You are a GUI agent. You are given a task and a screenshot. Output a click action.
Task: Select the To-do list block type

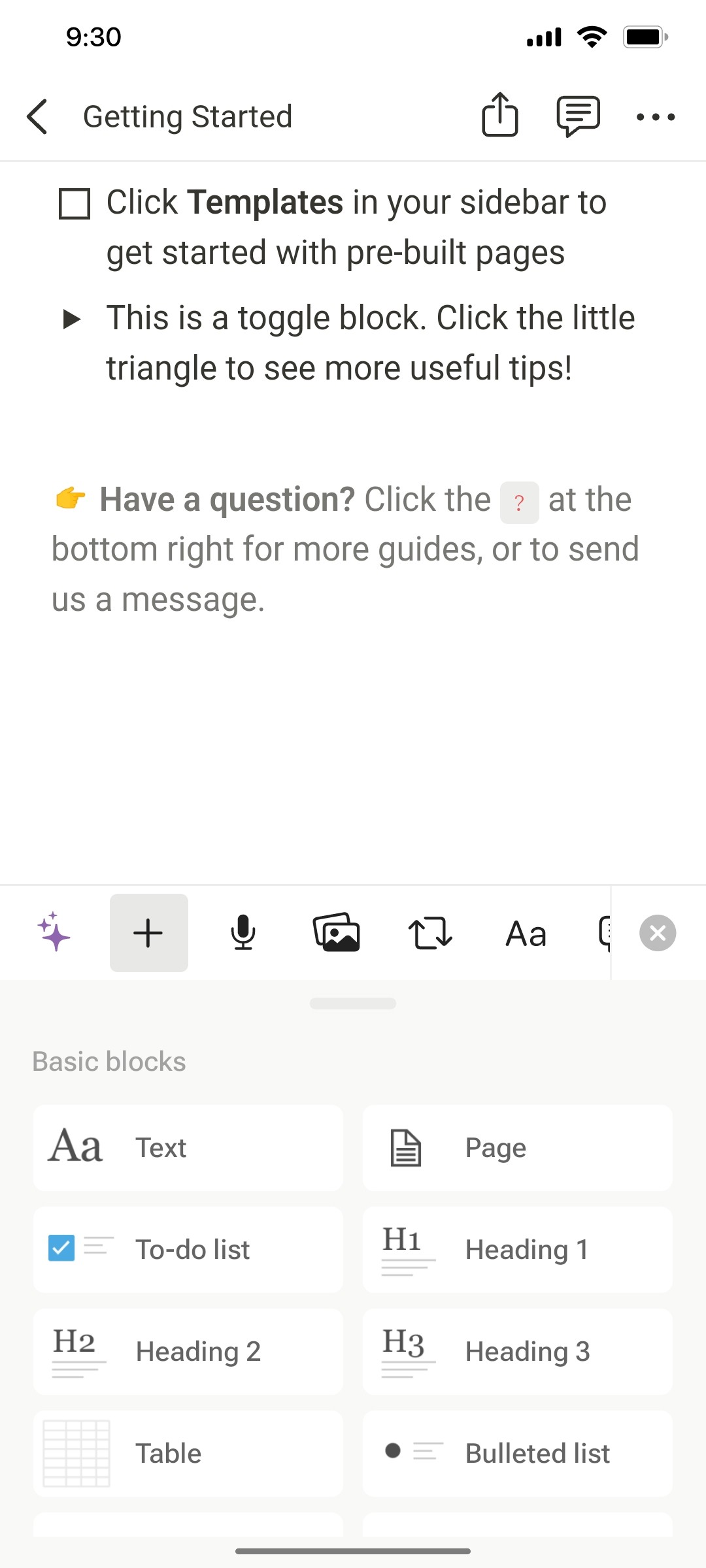pyautogui.click(x=188, y=1249)
